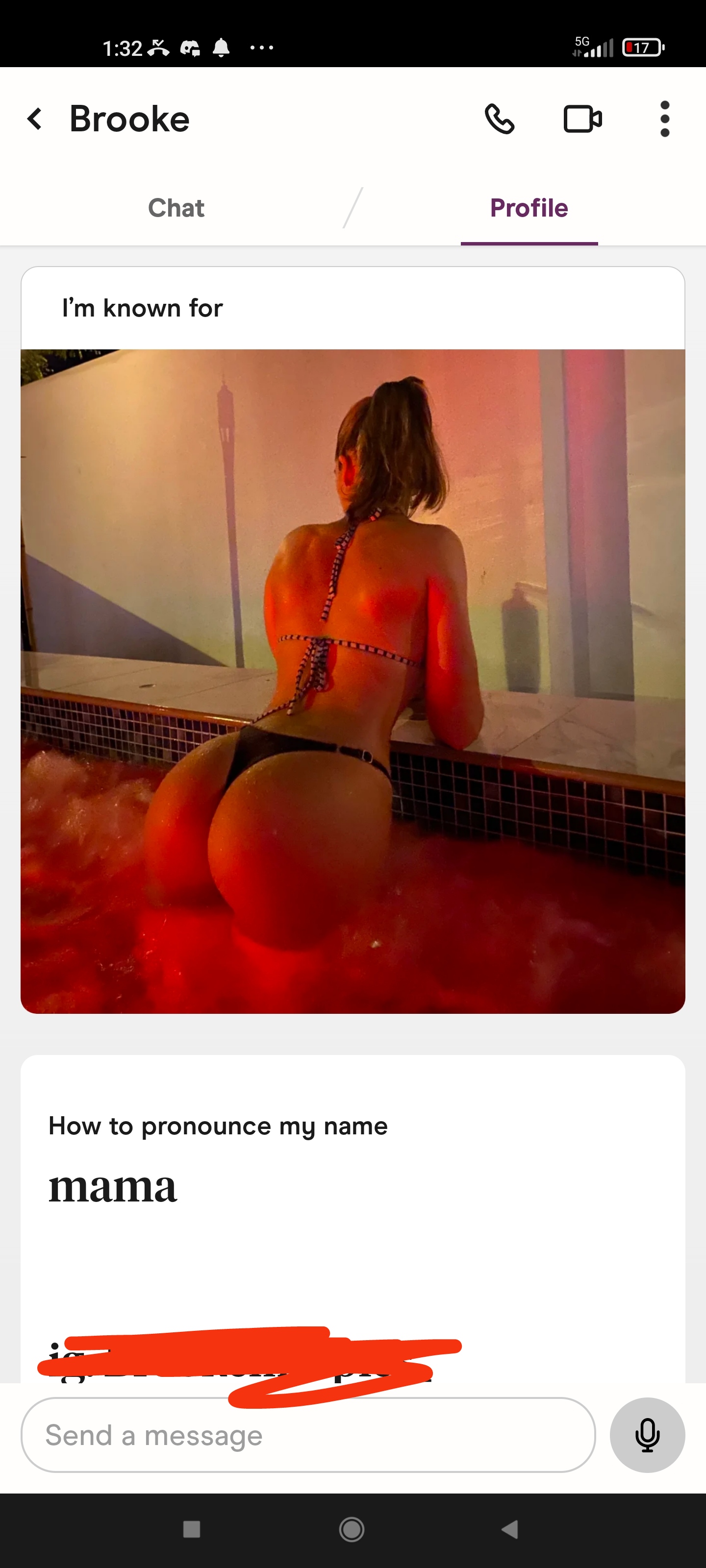Tap the system home button
The image size is (706, 1568).
[x=352, y=1528]
